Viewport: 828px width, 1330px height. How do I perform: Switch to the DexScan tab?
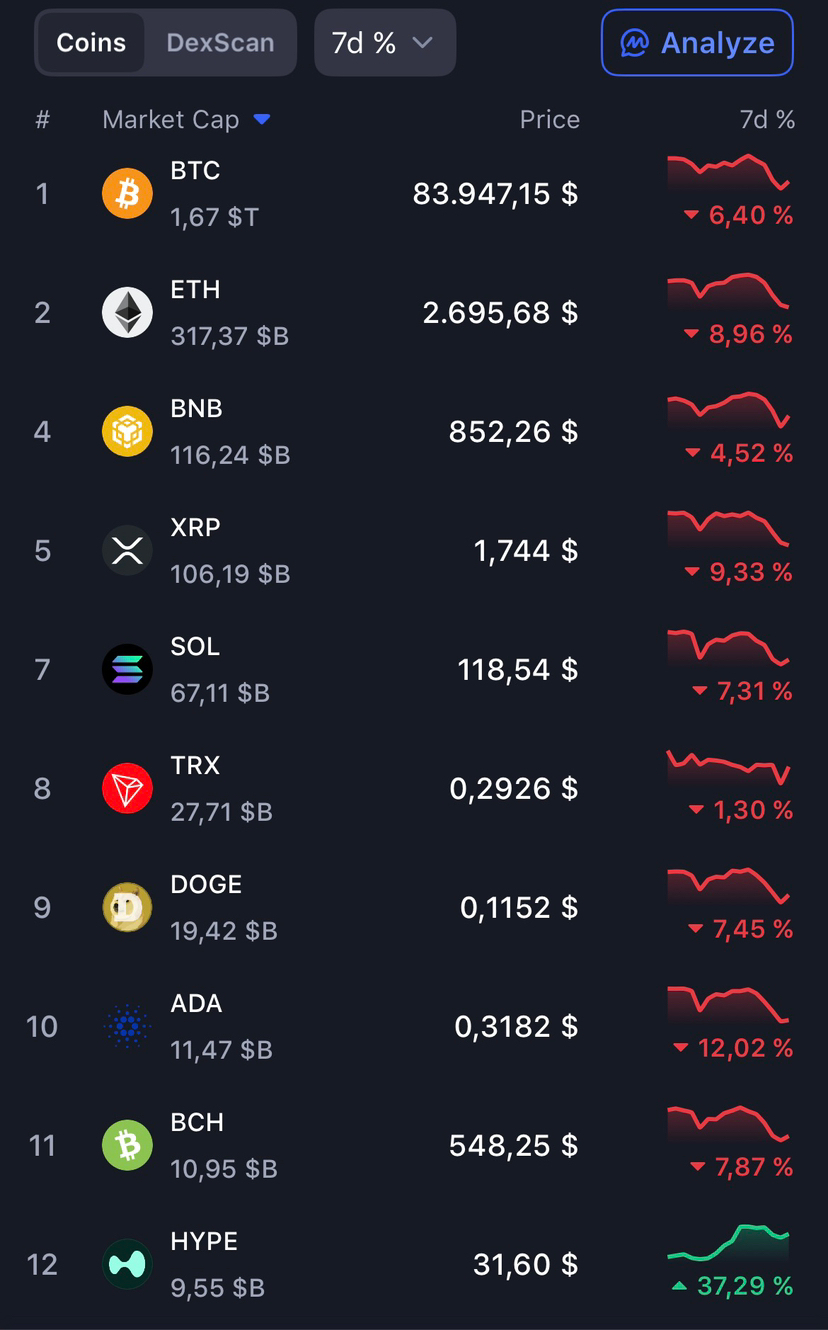pos(220,43)
